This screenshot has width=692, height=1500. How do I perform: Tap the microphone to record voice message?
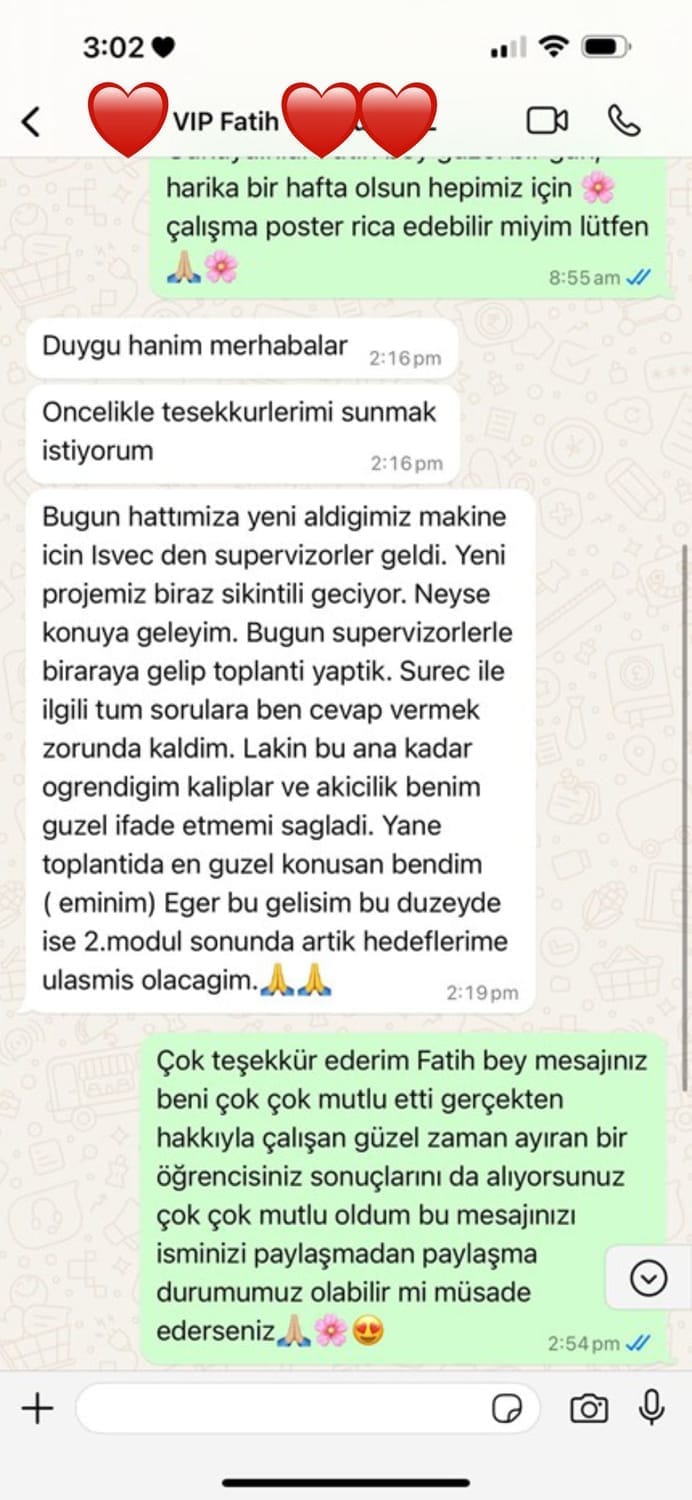tap(652, 1408)
